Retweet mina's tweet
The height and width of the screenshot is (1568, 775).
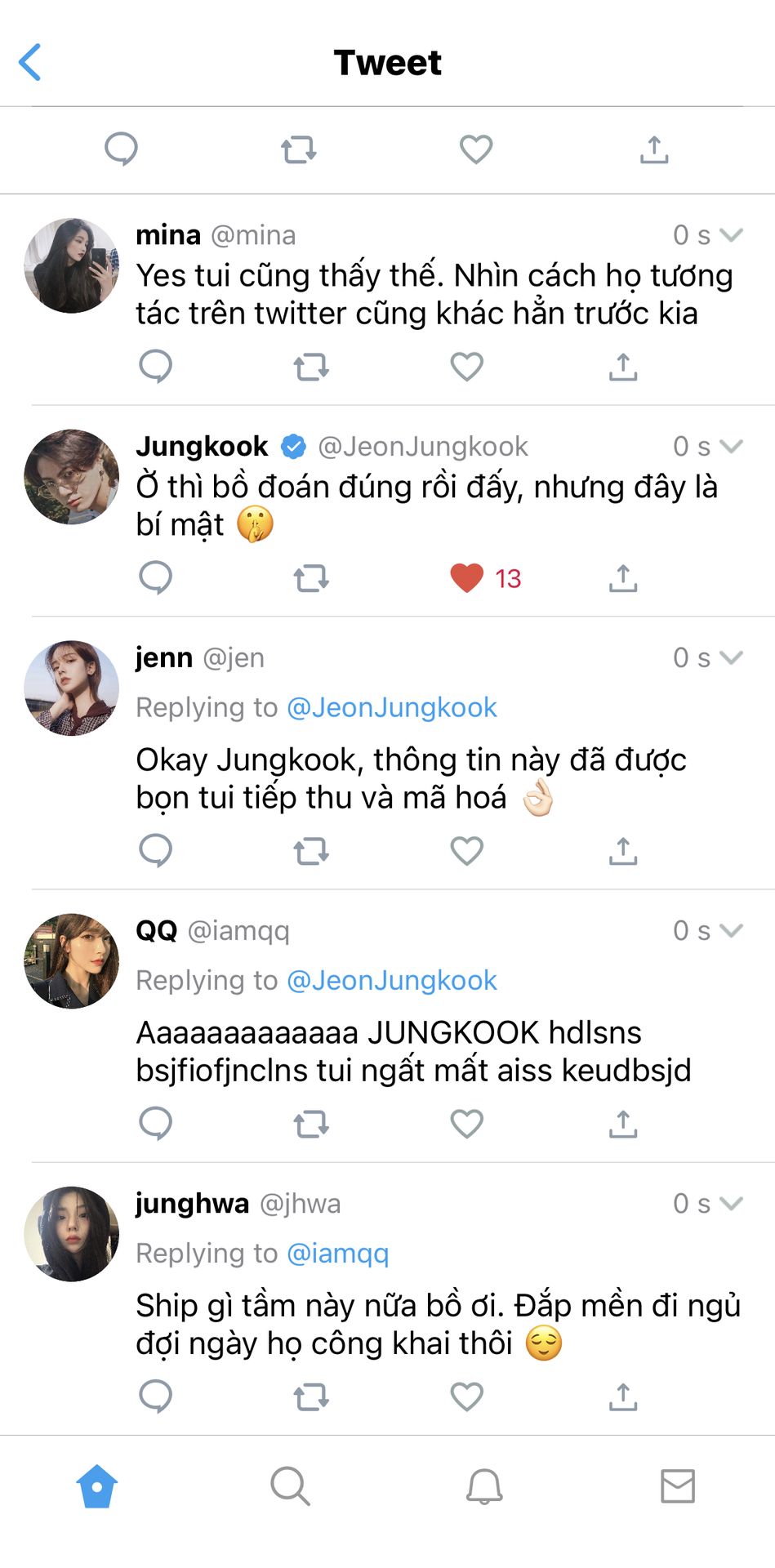click(x=310, y=367)
